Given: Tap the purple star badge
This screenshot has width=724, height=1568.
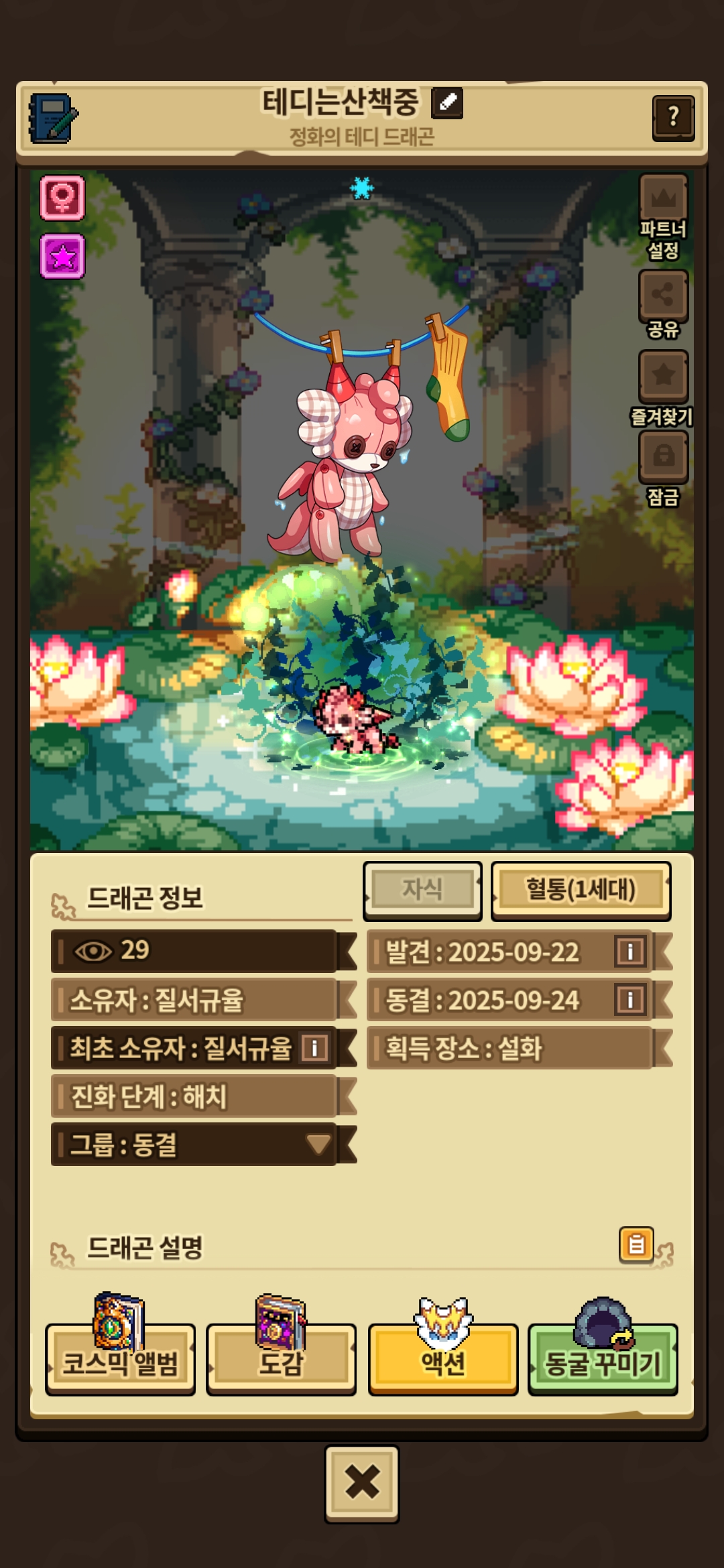Looking at the screenshot, I should coord(62,256).
